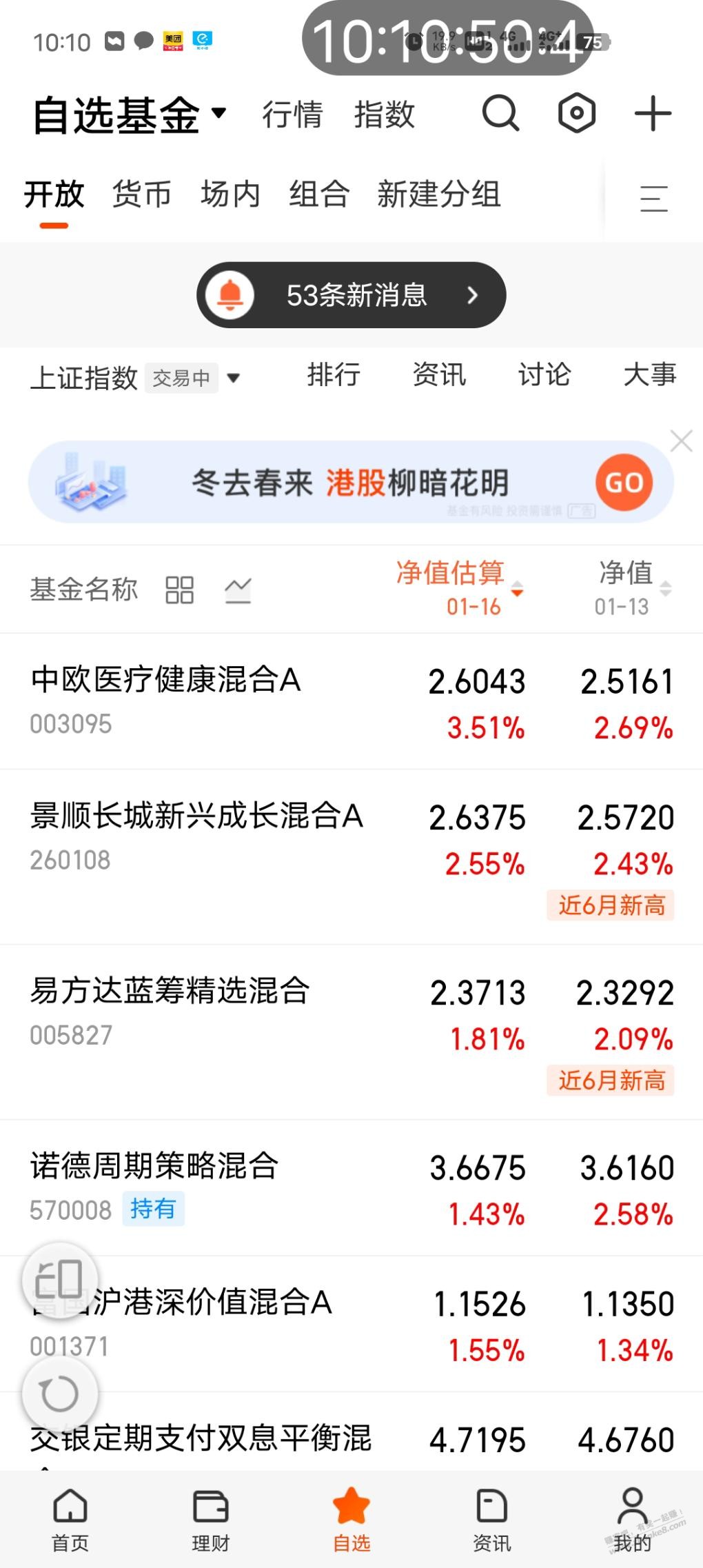Open fund 中欧医疗健康混合A
This screenshot has width=703, height=1568.
pos(351,701)
